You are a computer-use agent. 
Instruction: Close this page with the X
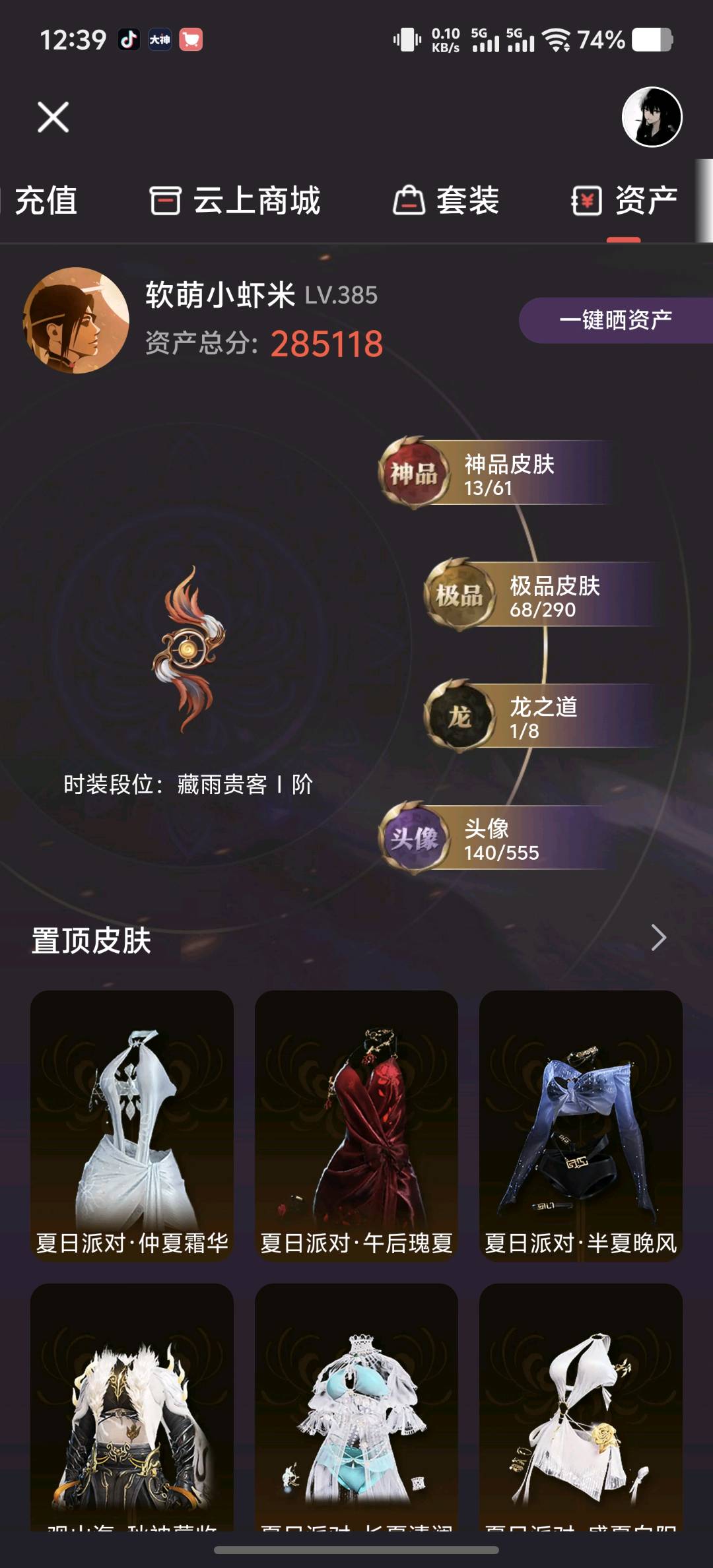53,117
